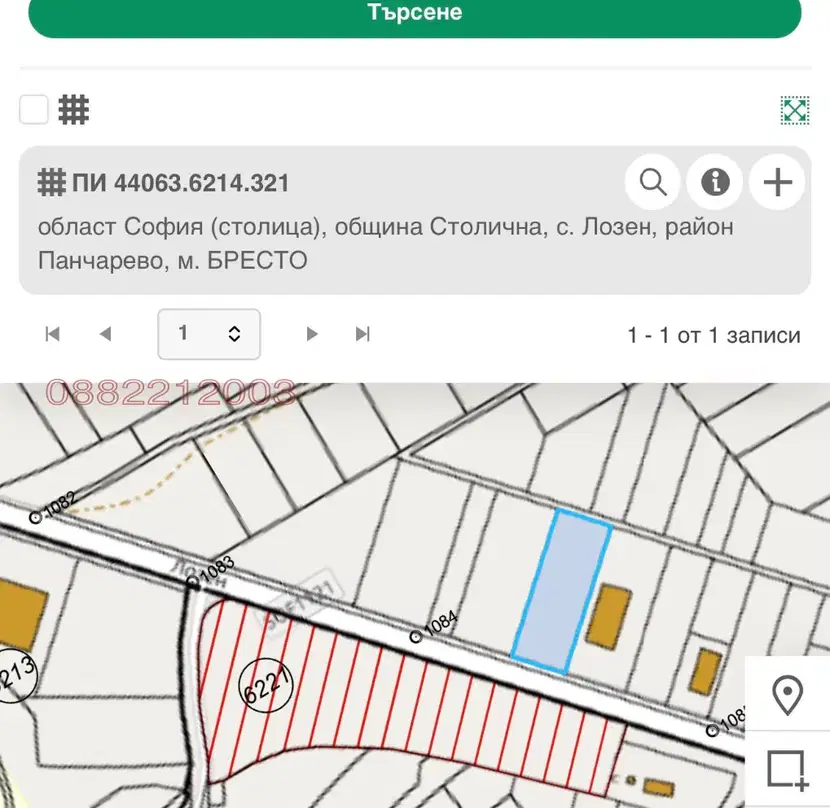Activate the rectangle selection tool
This screenshot has width=830, height=808.
click(x=788, y=770)
